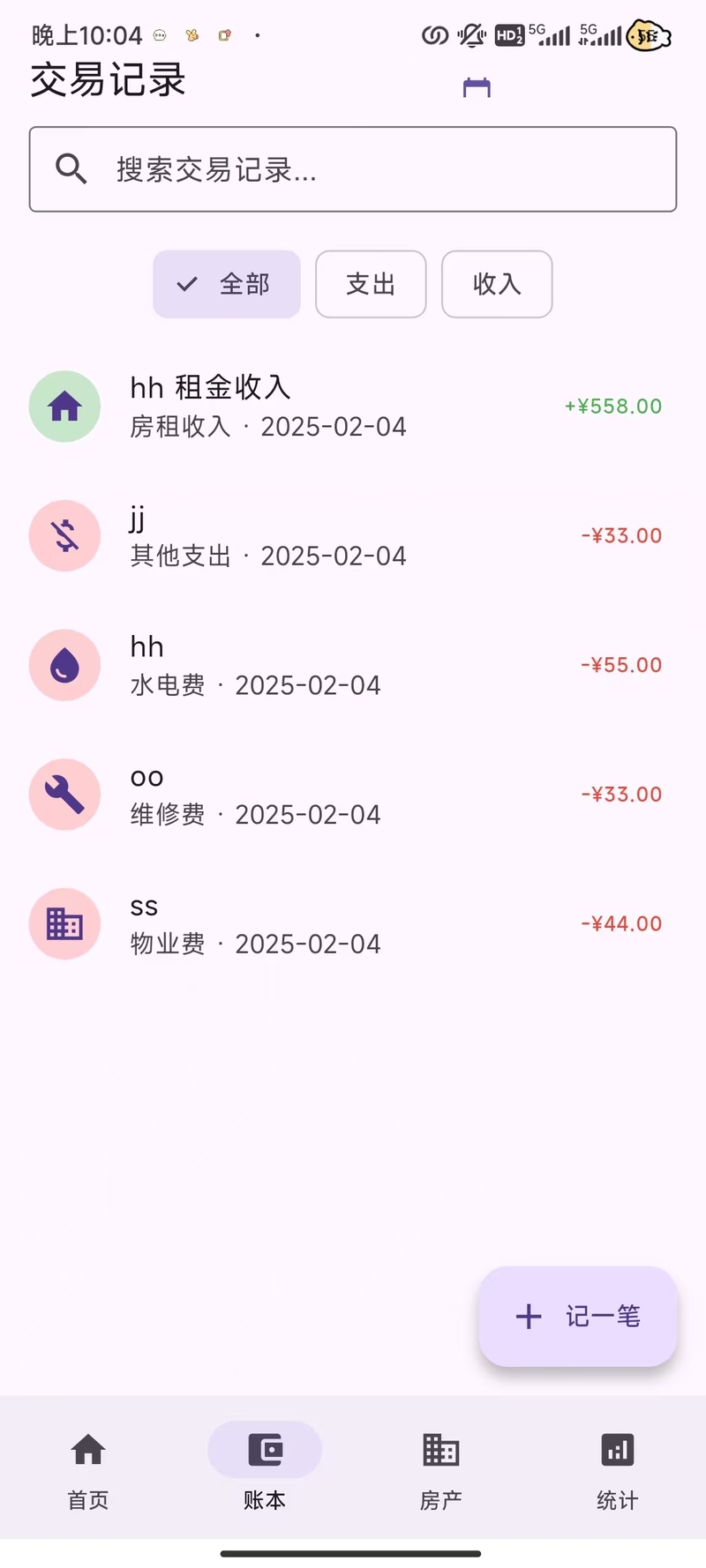The width and height of the screenshot is (706, 1568).
Task: Go to the 房产 tab
Action: 441,1468
